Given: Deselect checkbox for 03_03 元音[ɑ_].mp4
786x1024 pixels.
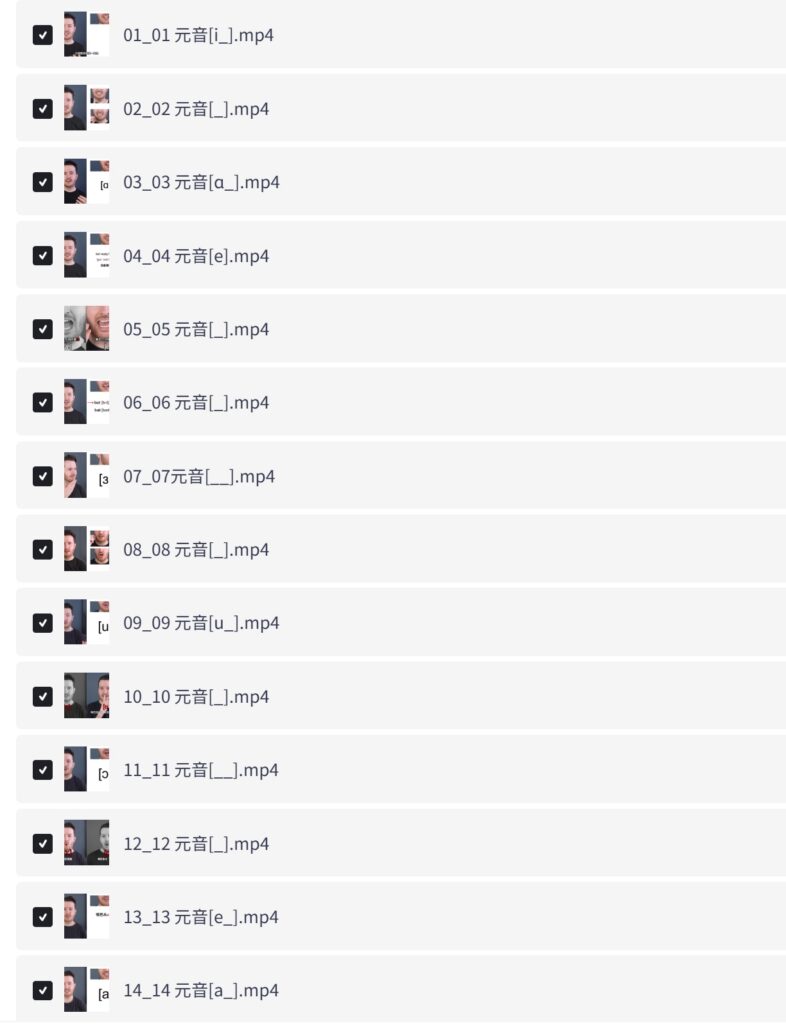Looking at the screenshot, I should (x=42, y=182).
